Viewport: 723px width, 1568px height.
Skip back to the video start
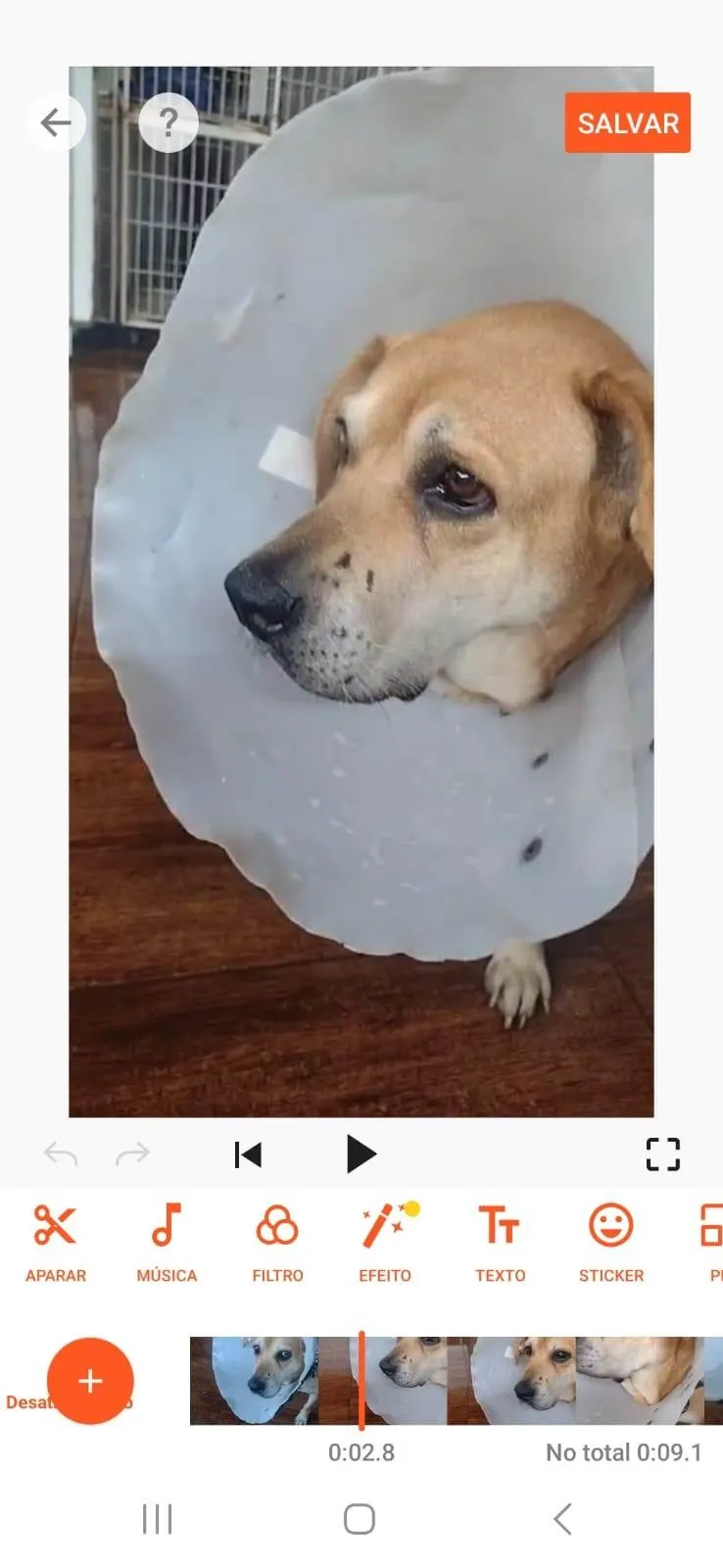click(x=248, y=1154)
